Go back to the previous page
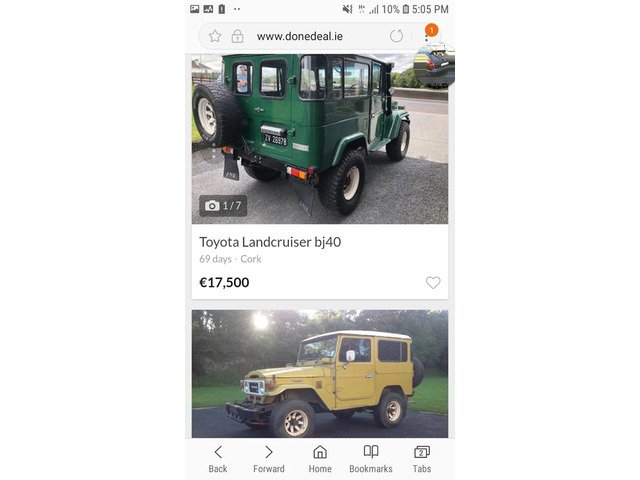Image resolution: width=640 pixels, height=480 pixels. tap(218, 459)
